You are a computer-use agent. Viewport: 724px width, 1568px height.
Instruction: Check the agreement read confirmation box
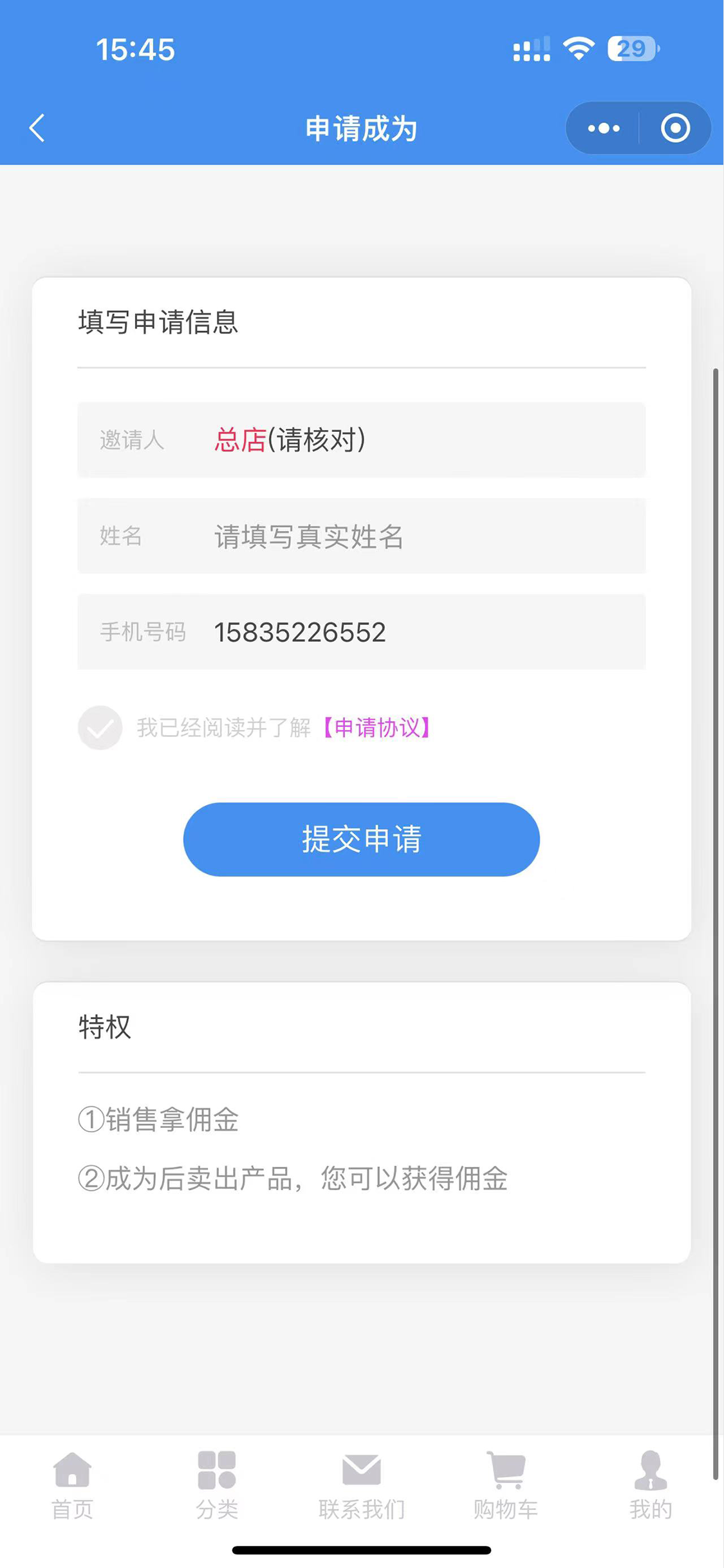[100, 727]
